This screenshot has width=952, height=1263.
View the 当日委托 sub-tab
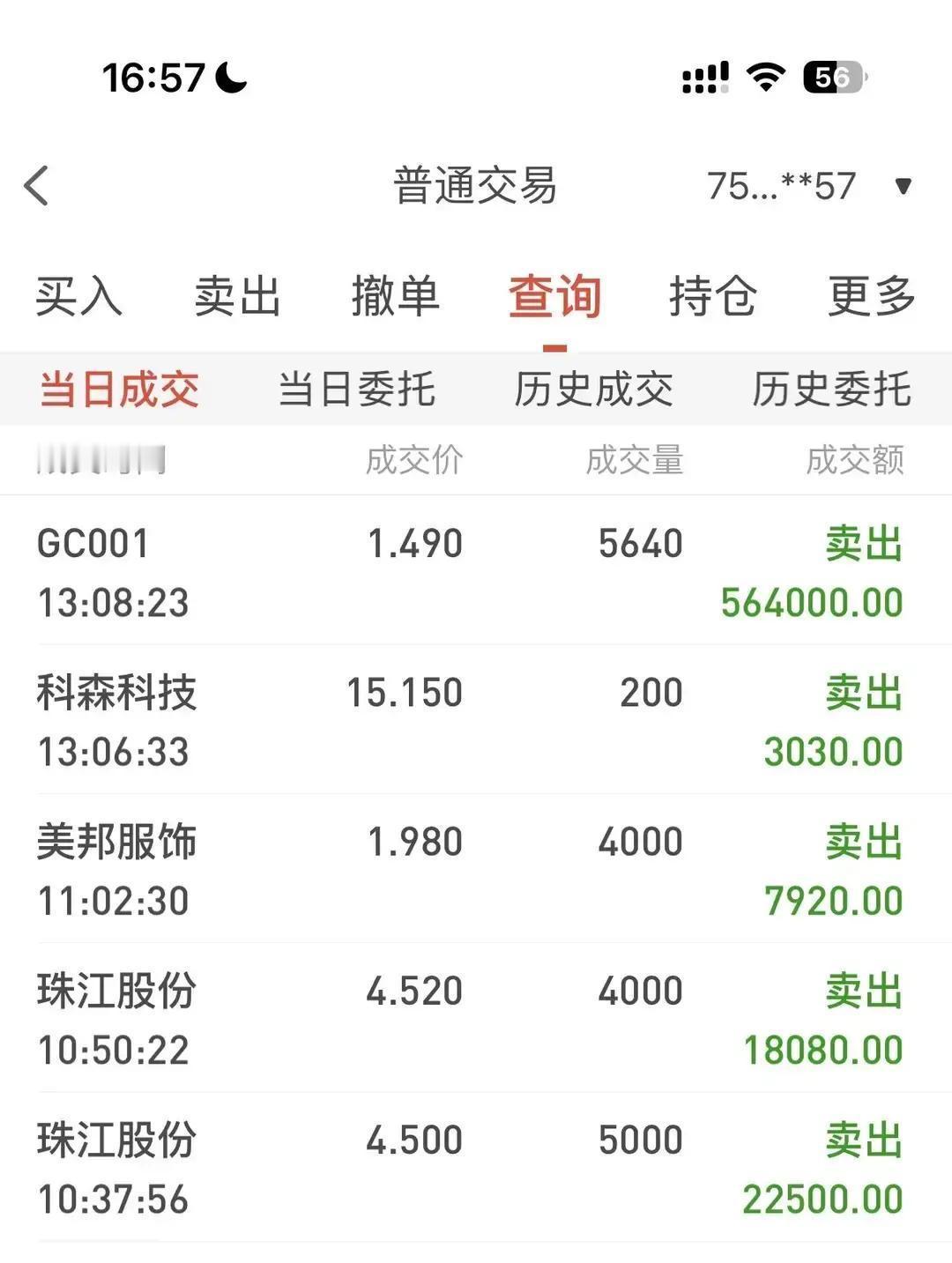click(x=357, y=390)
